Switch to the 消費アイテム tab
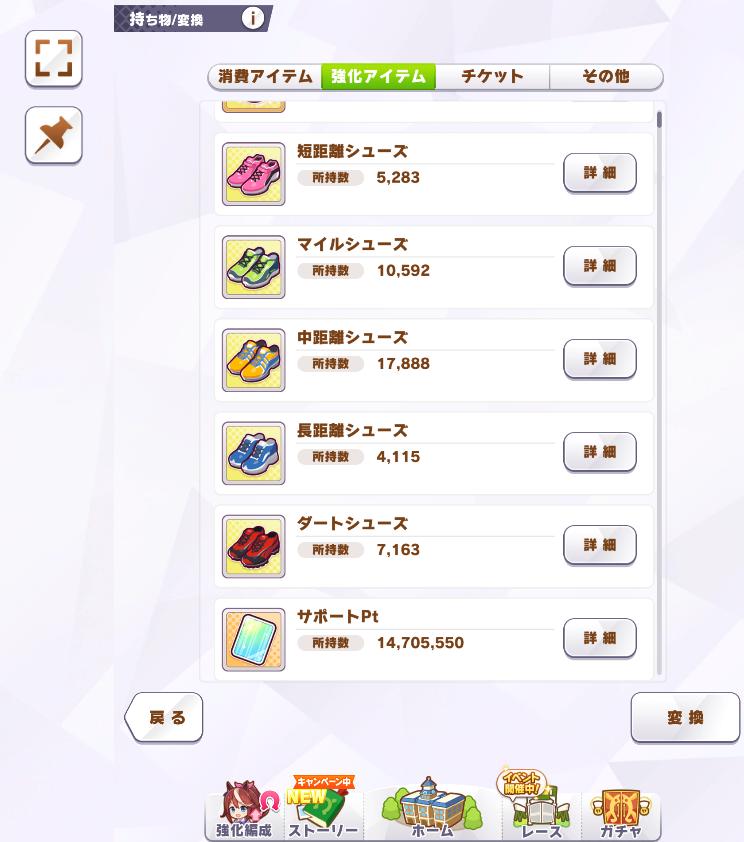The width and height of the screenshot is (744, 842). pos(265,77)
